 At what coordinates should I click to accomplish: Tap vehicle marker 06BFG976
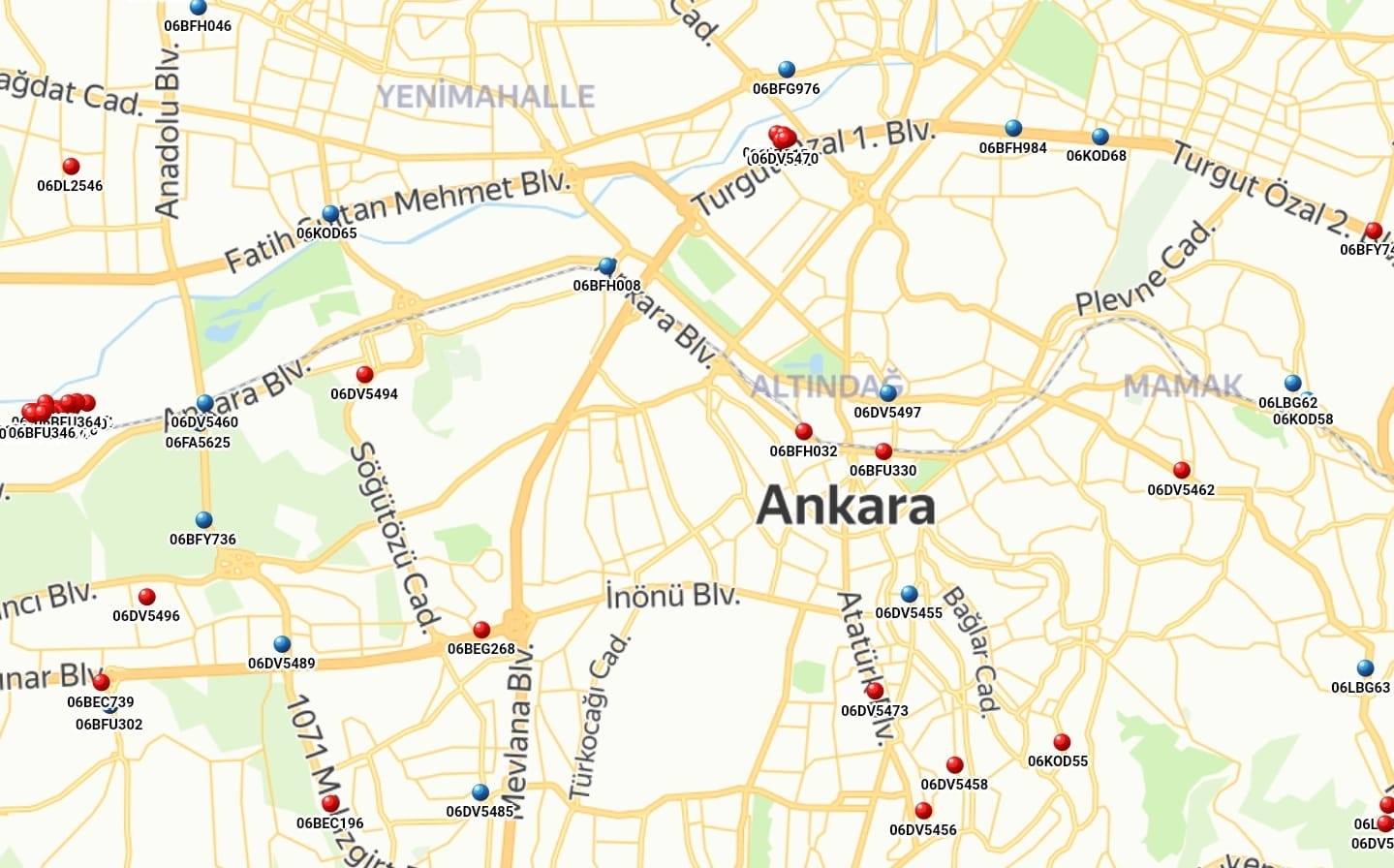click(x=787, y=69)
